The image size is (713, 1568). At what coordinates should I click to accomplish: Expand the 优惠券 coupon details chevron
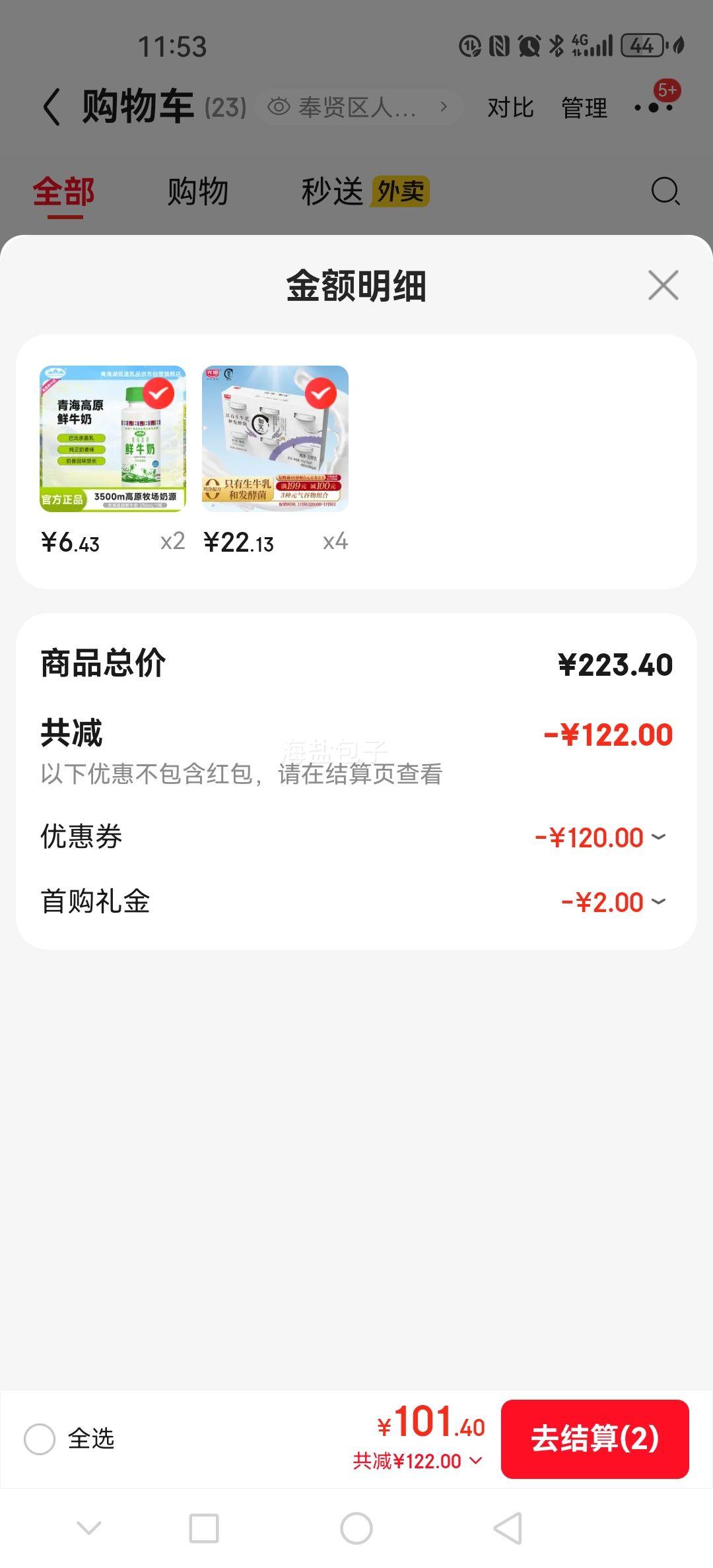657,836
